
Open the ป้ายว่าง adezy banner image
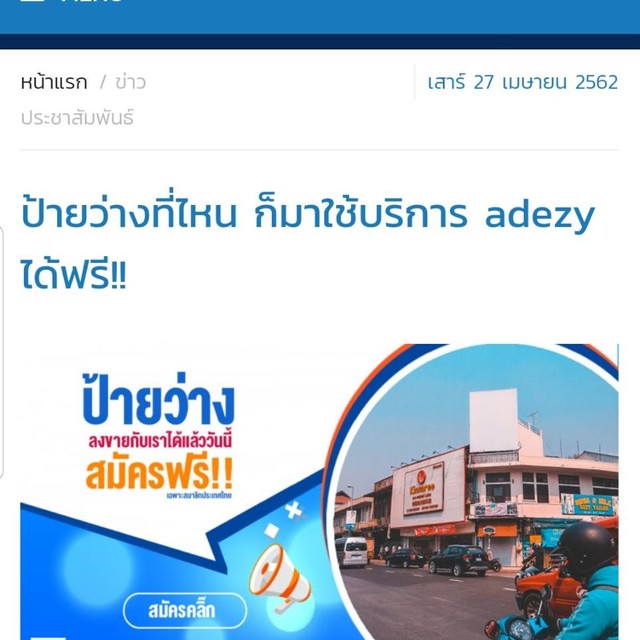(x=319, y=491)
